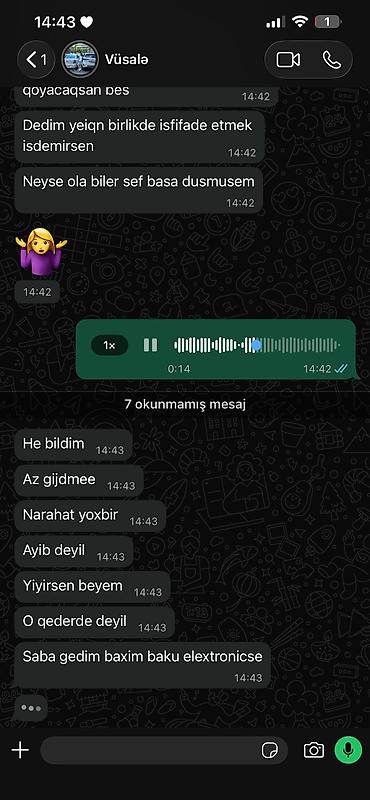Tap the voice message waveform scrubber
This screenshot has height=800, width=370.
pos(257,345)
